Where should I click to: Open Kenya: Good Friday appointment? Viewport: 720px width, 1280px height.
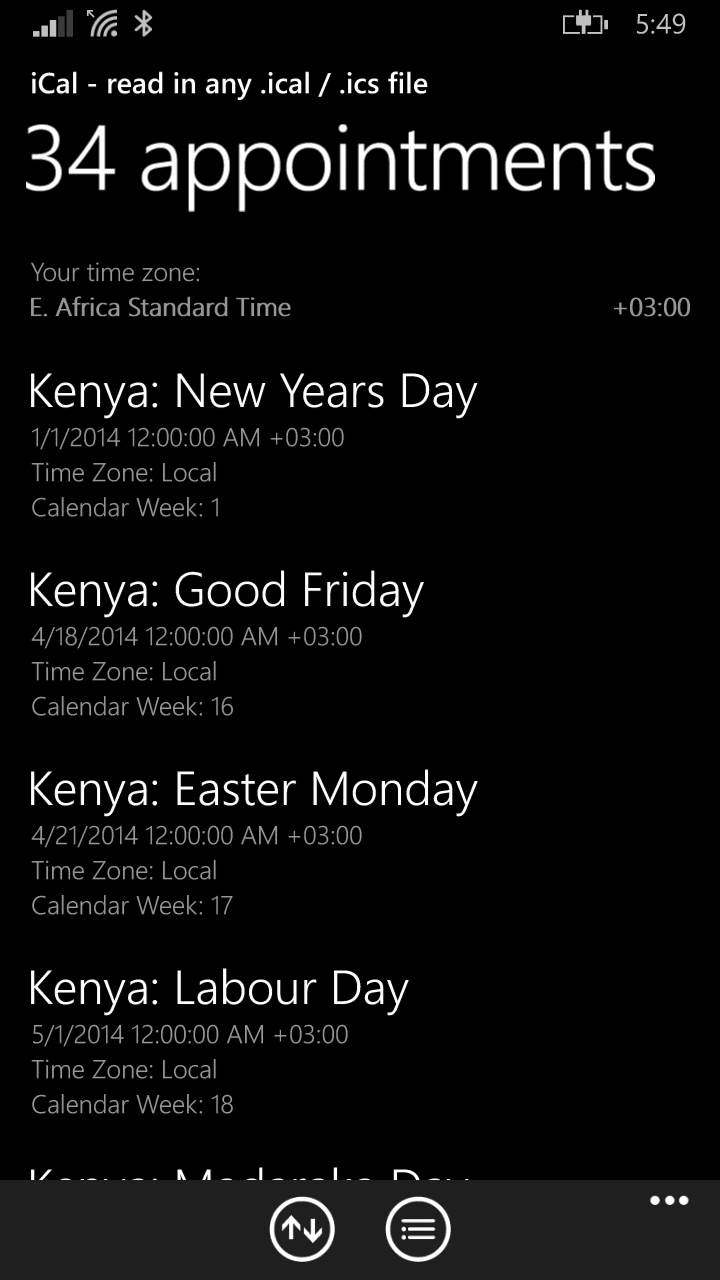pos(360,644)
